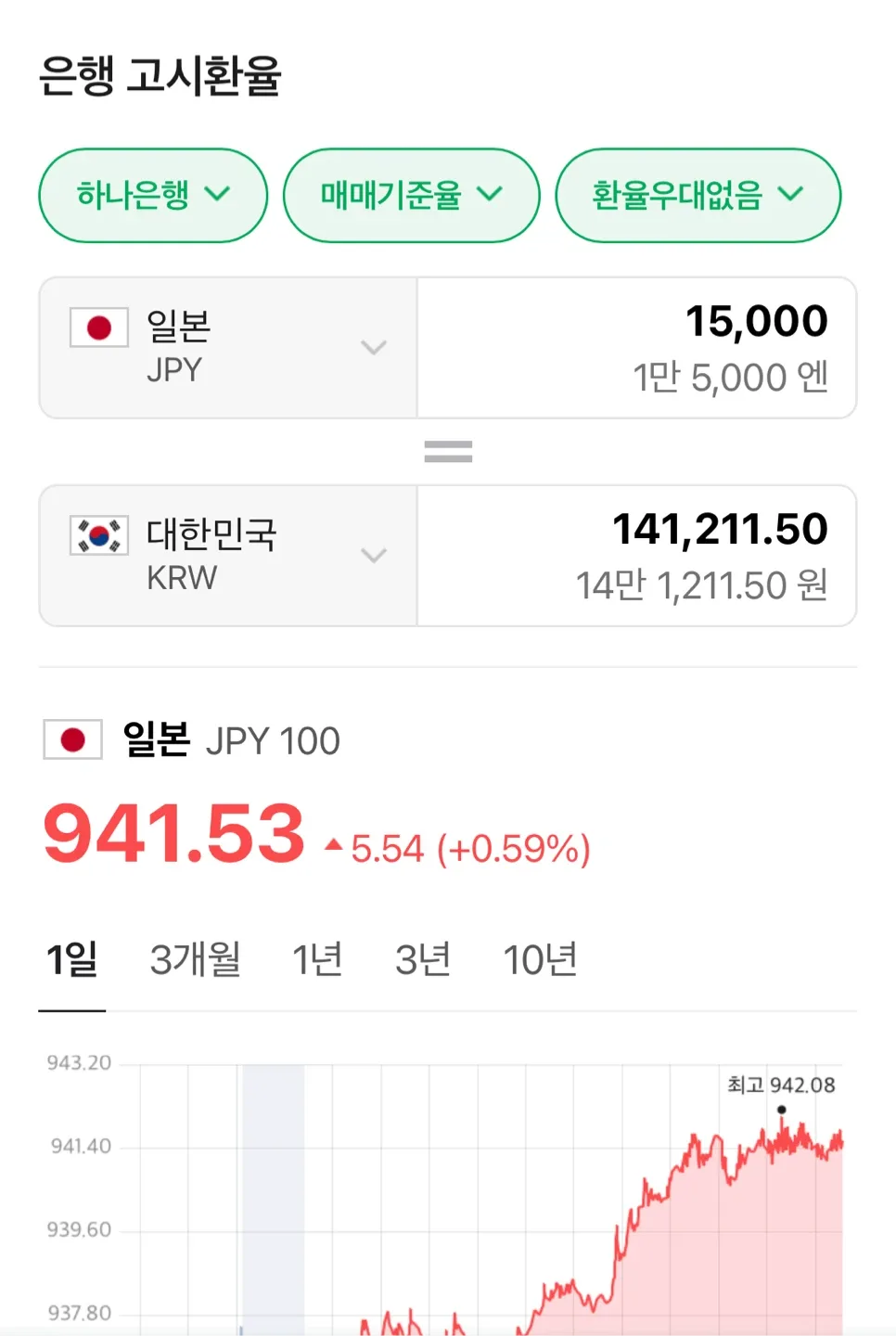Edit the 141,211.50 won amount field

pyautogui.click(x=636, y=556)
